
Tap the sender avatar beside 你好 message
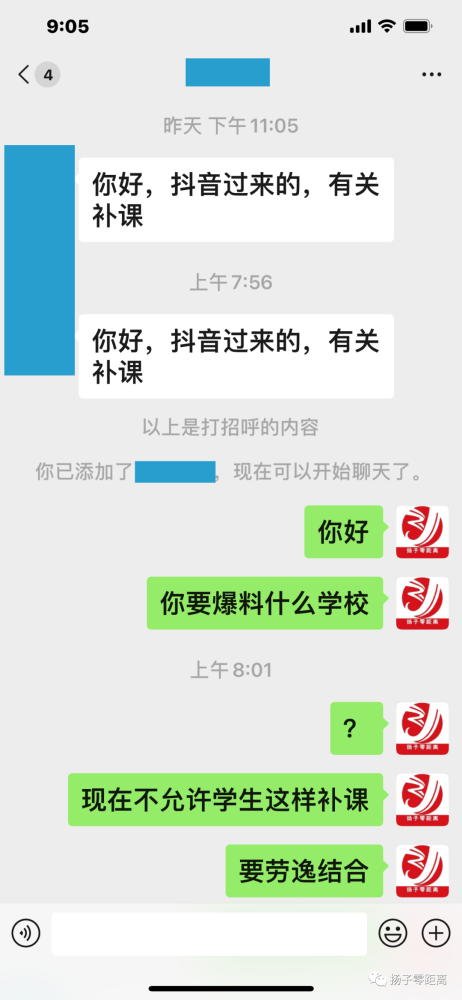point(422,532)
